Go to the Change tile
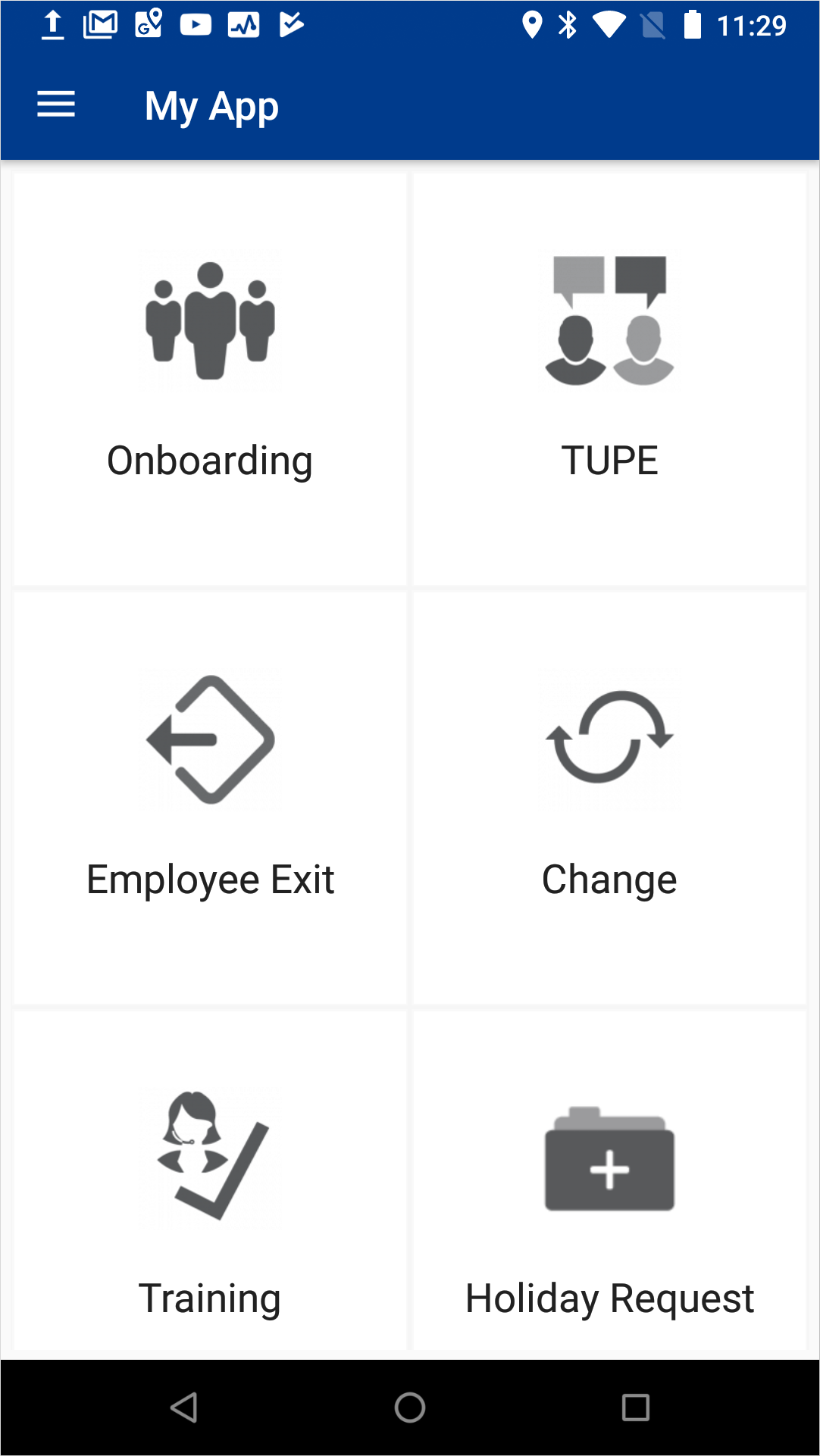Viewport: 820px width, 1456px height. 609,798
